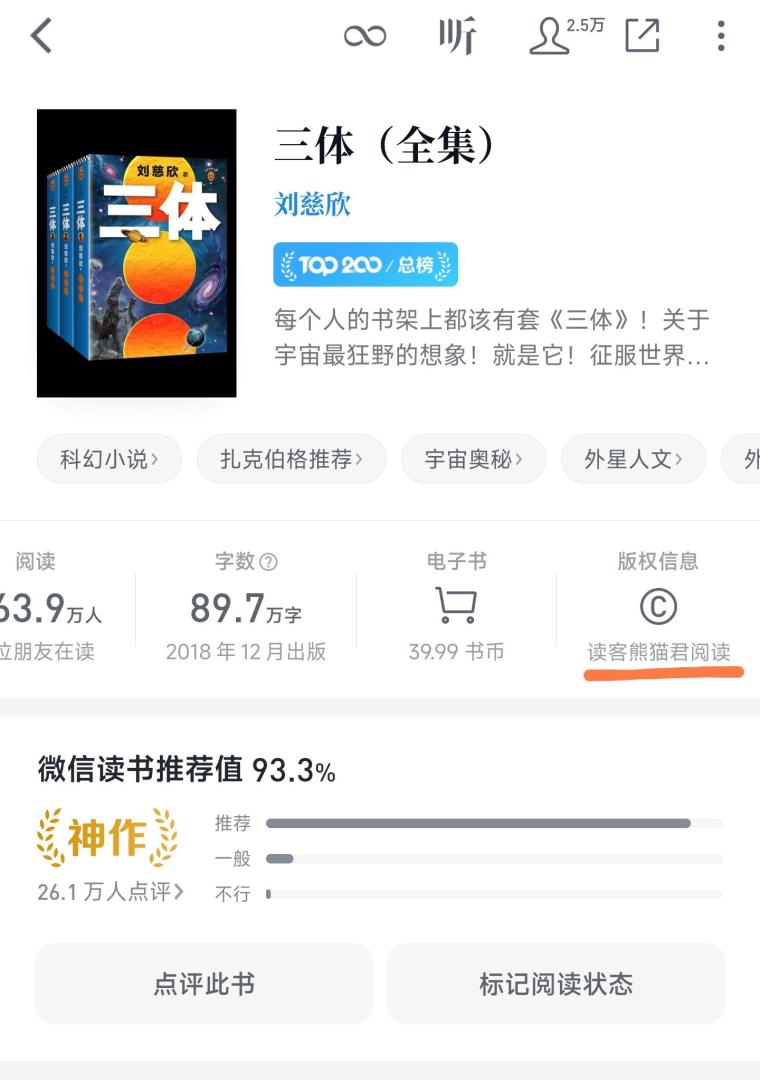Tap the infinity membership icon
The image size is (760, 1092).
click(x=365, y=37)
